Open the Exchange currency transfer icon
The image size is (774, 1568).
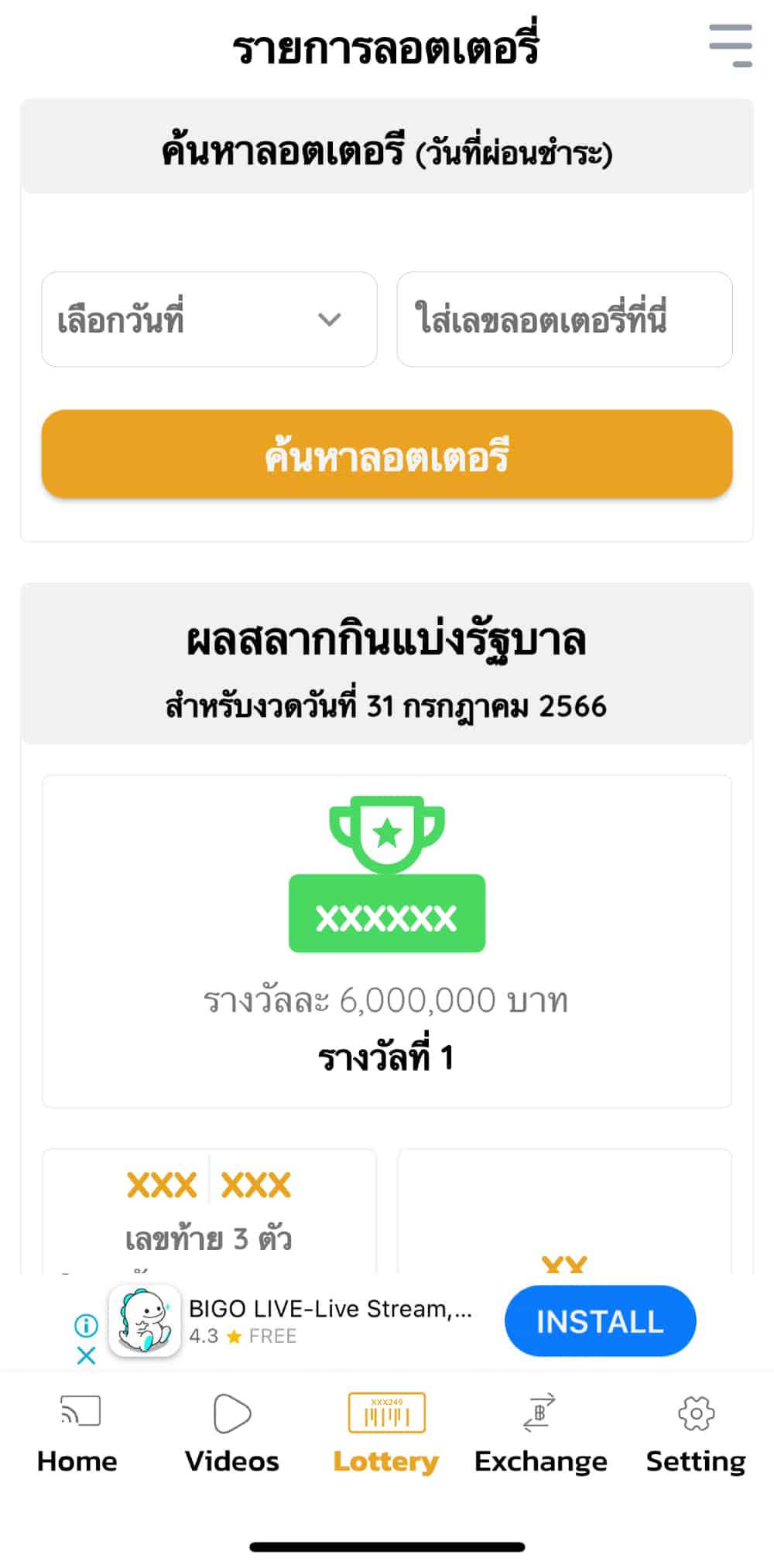(539, 1411)
